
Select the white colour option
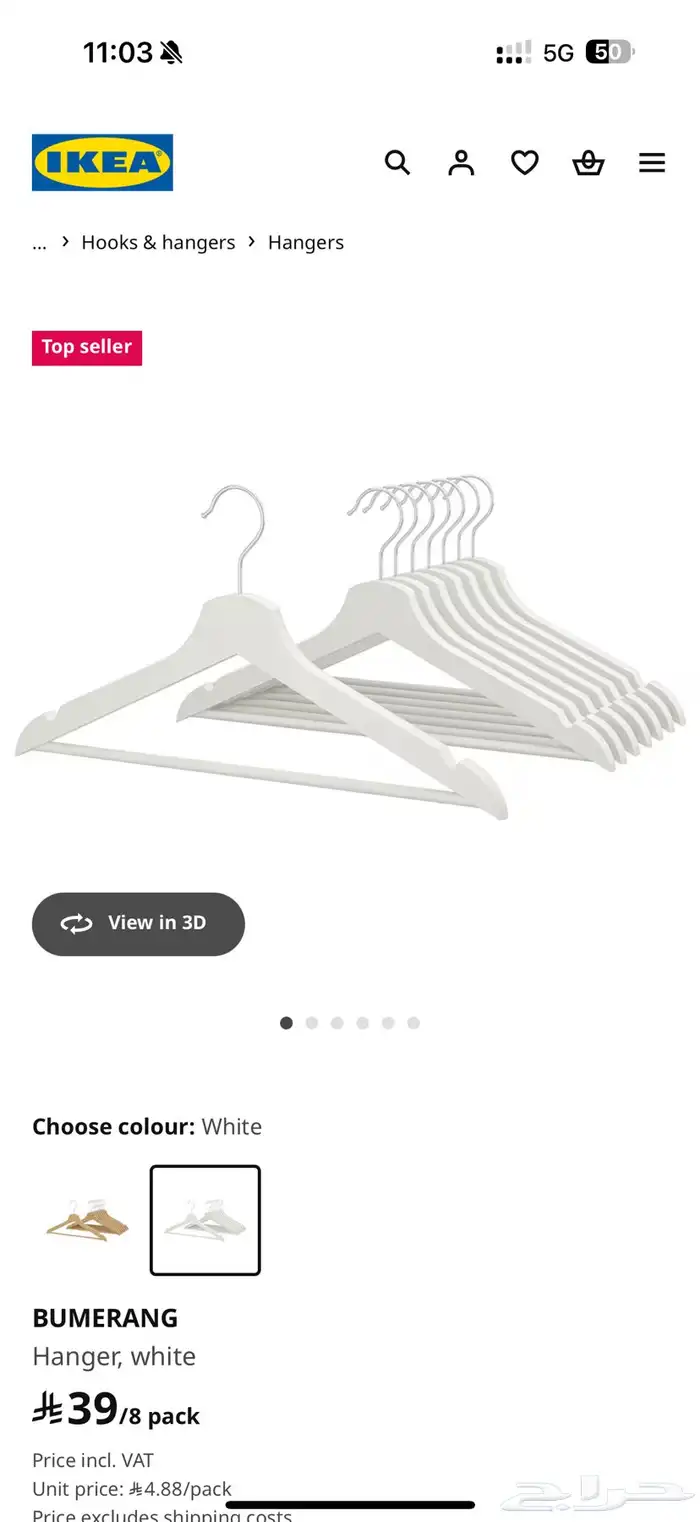205,1220
